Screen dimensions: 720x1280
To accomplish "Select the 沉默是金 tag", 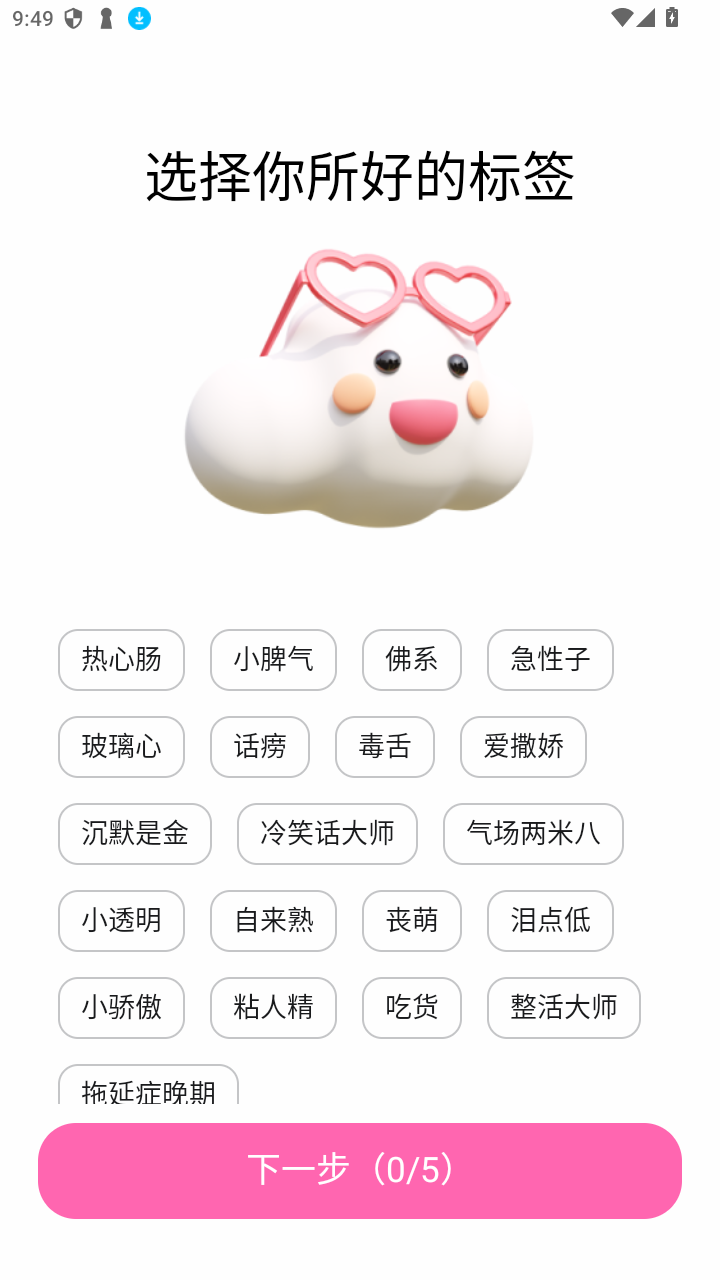I will (135, 834).
